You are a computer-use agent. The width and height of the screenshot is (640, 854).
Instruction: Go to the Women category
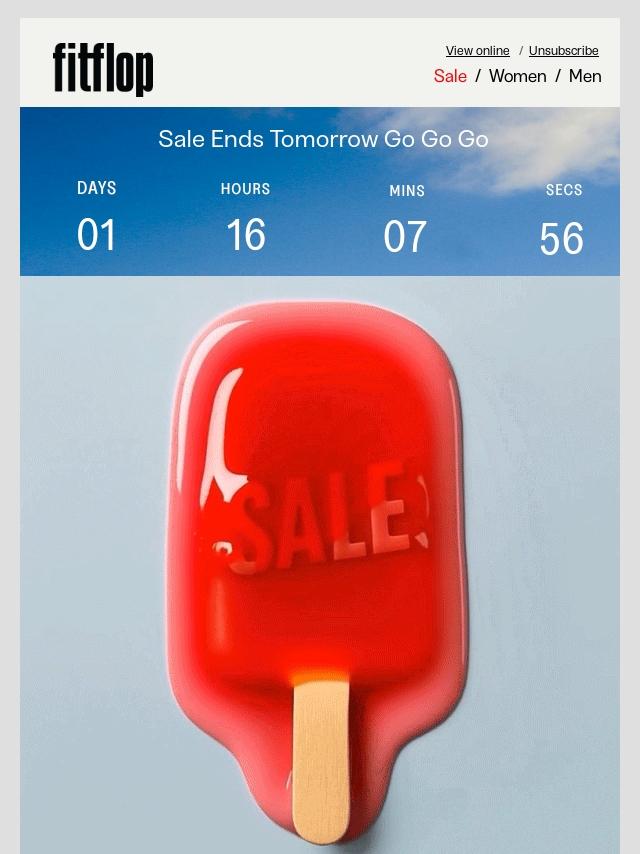pyautogui.click(x=517, y=76)
